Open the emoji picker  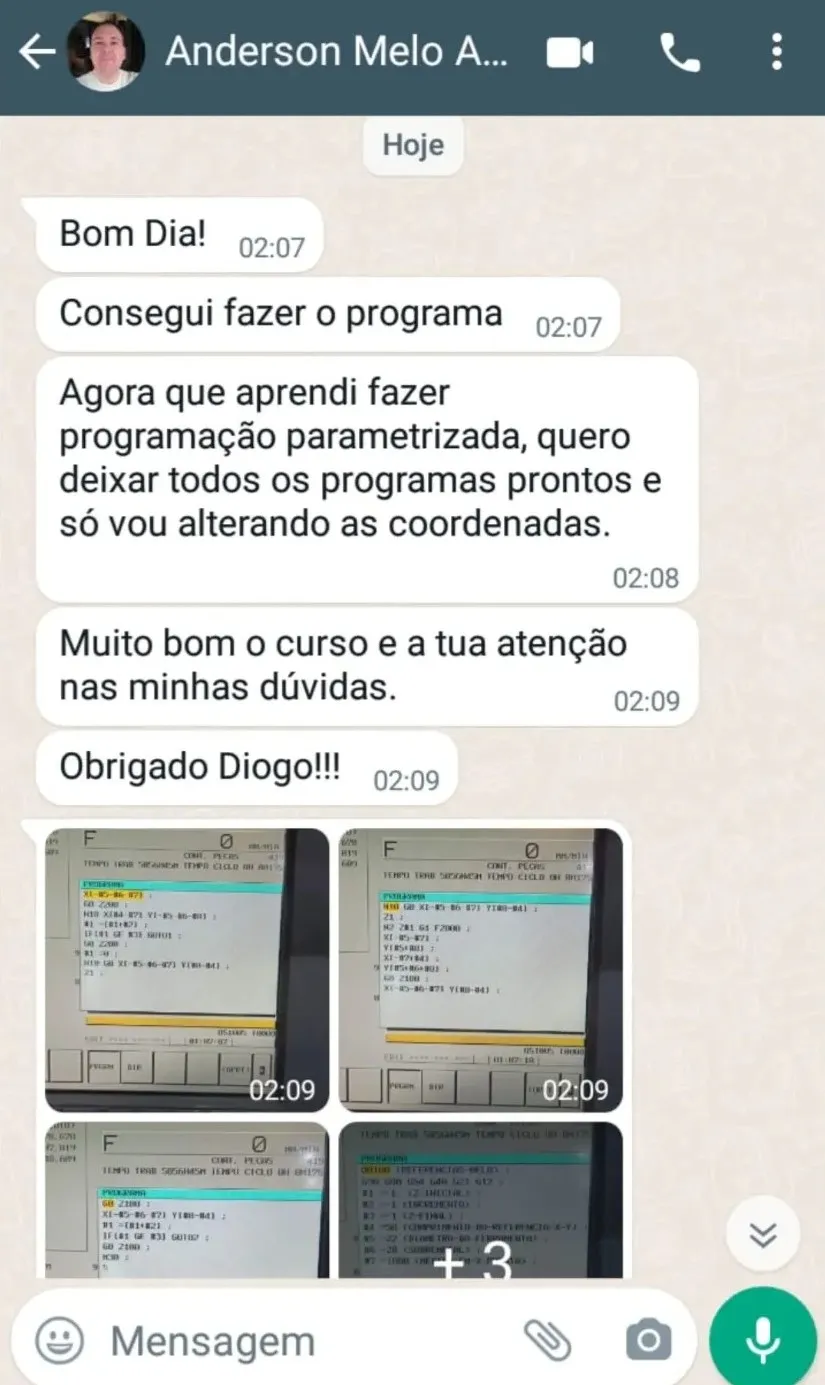coord(60,1340)
